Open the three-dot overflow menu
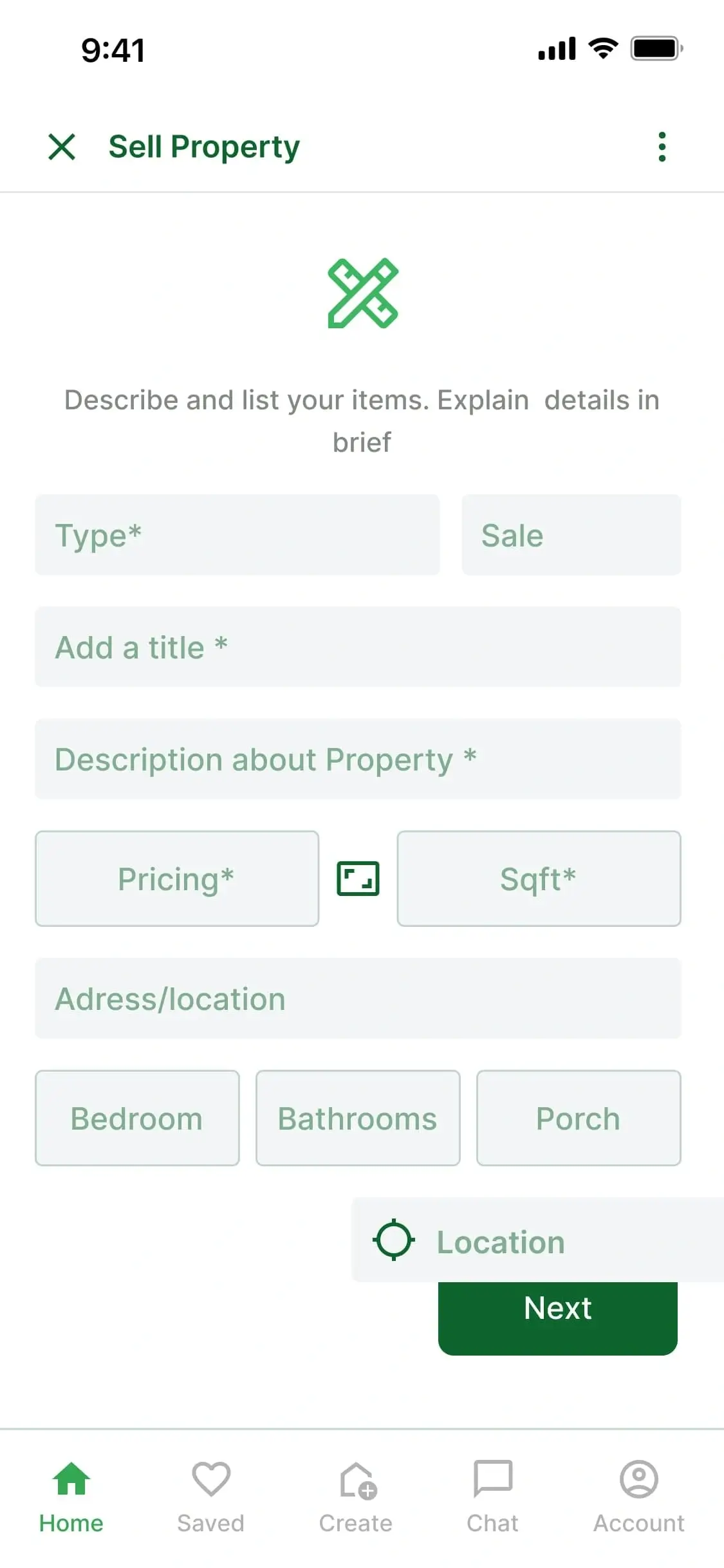The image size is (724, 1568). tap(662, 147)
